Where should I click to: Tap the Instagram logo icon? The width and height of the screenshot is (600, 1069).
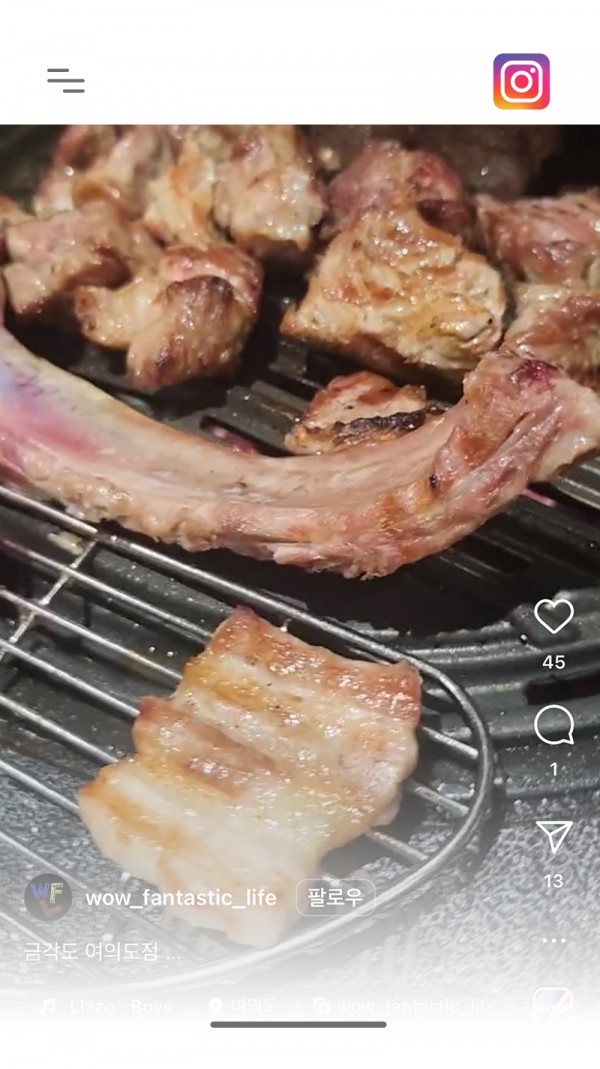[521, 81]
